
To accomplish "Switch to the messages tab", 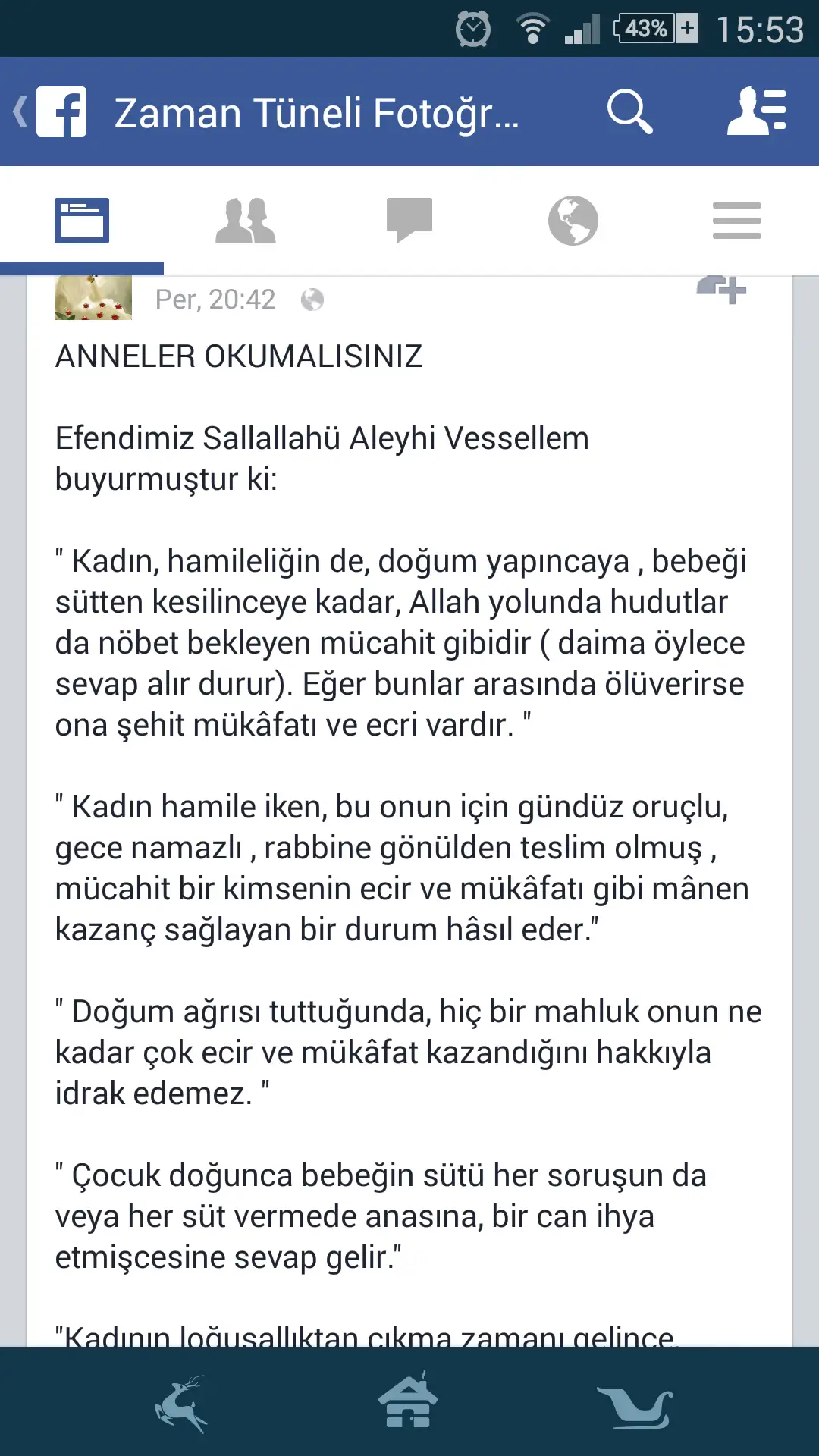I will [409, 221].
